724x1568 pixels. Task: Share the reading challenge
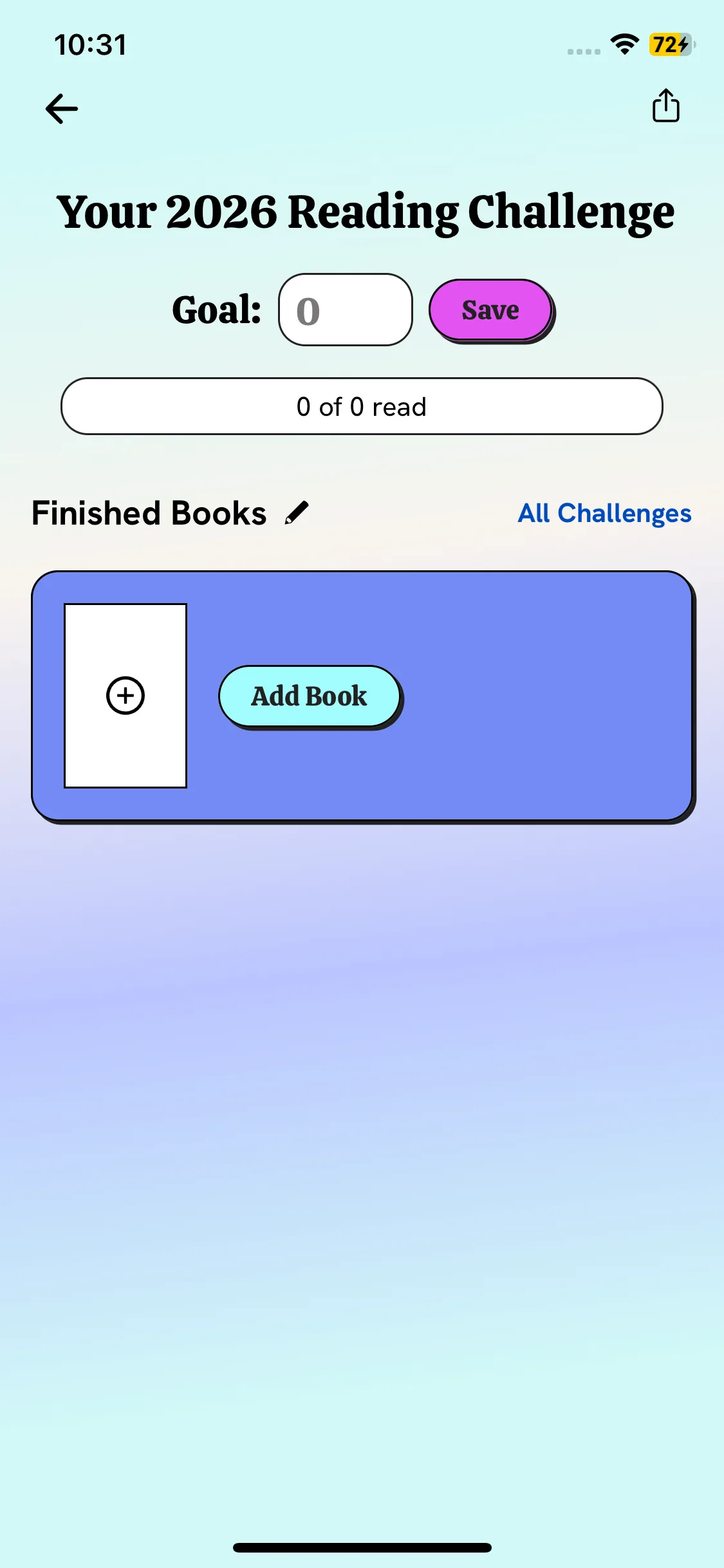[665, 106]
